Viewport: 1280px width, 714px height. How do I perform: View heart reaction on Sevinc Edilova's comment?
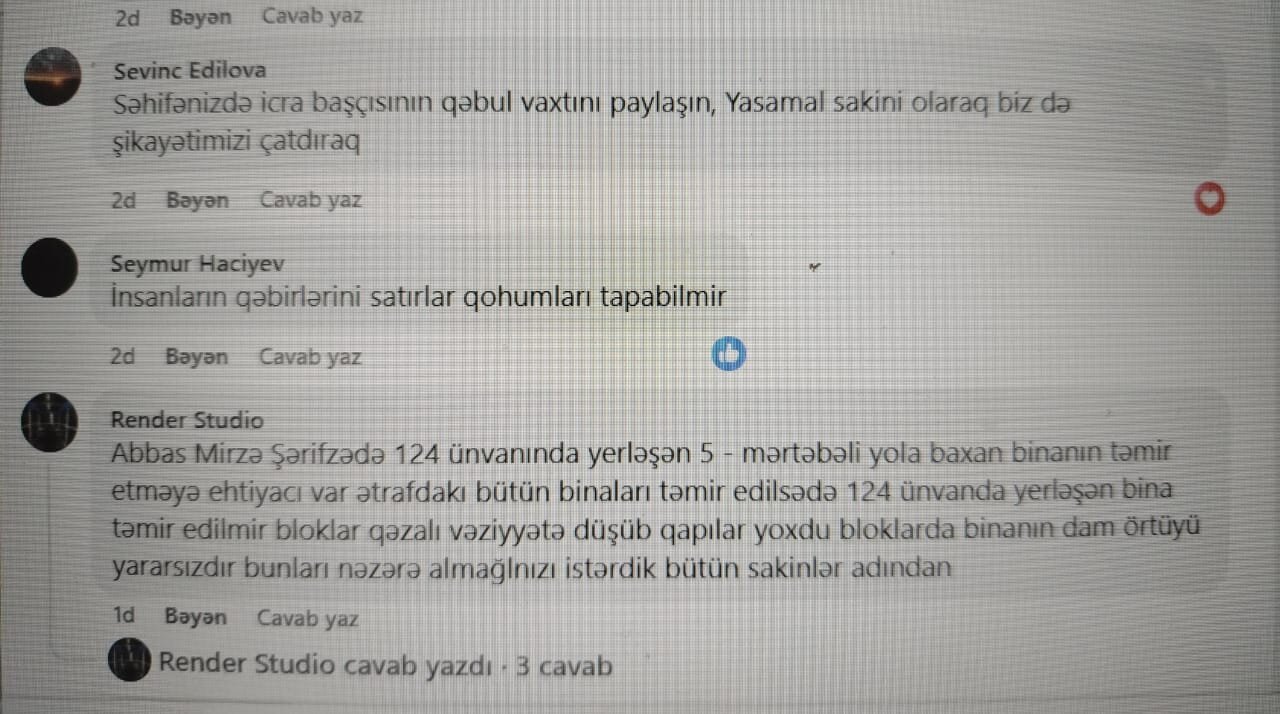1210,200
